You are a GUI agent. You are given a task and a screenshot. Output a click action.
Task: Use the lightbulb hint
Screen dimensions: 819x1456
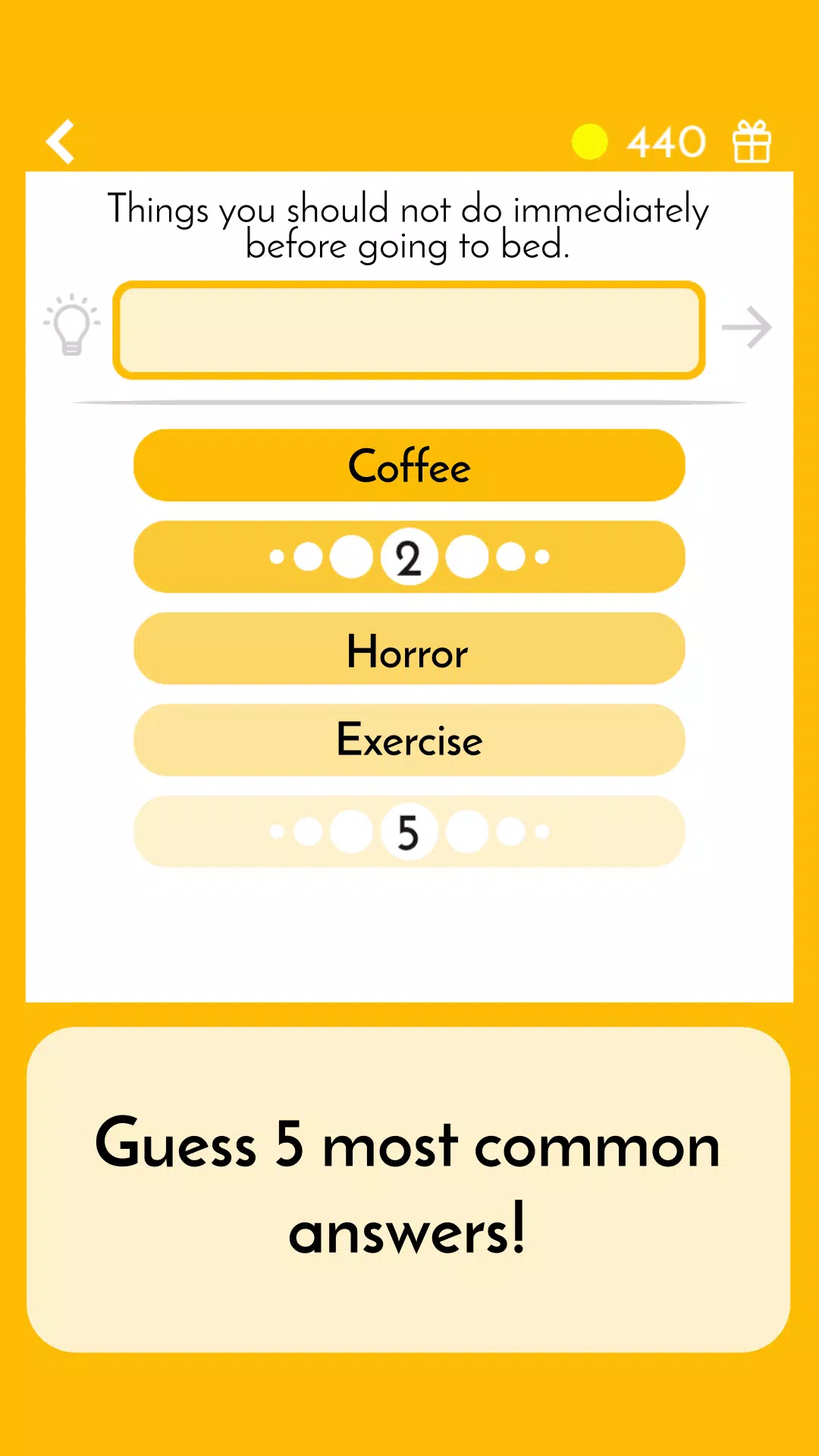coord(72,326)
